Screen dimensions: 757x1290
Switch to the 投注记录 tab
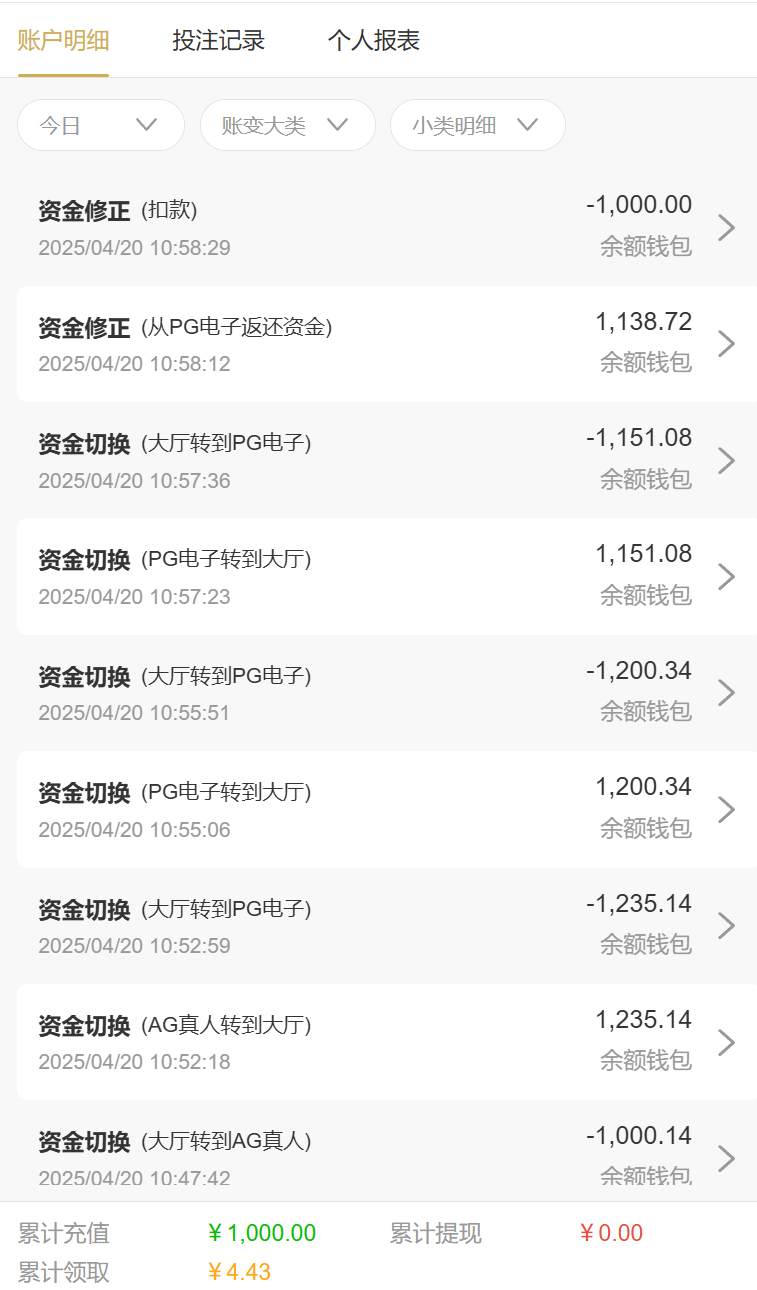click(218, 41)
